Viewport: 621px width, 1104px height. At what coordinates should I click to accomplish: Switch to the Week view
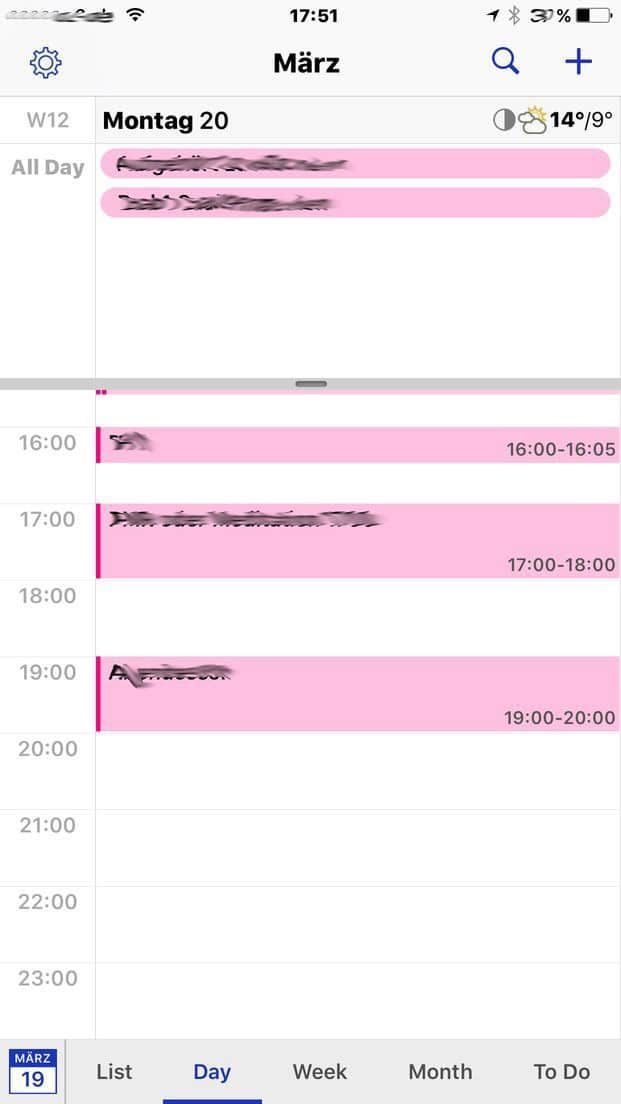pos(320,1071)
